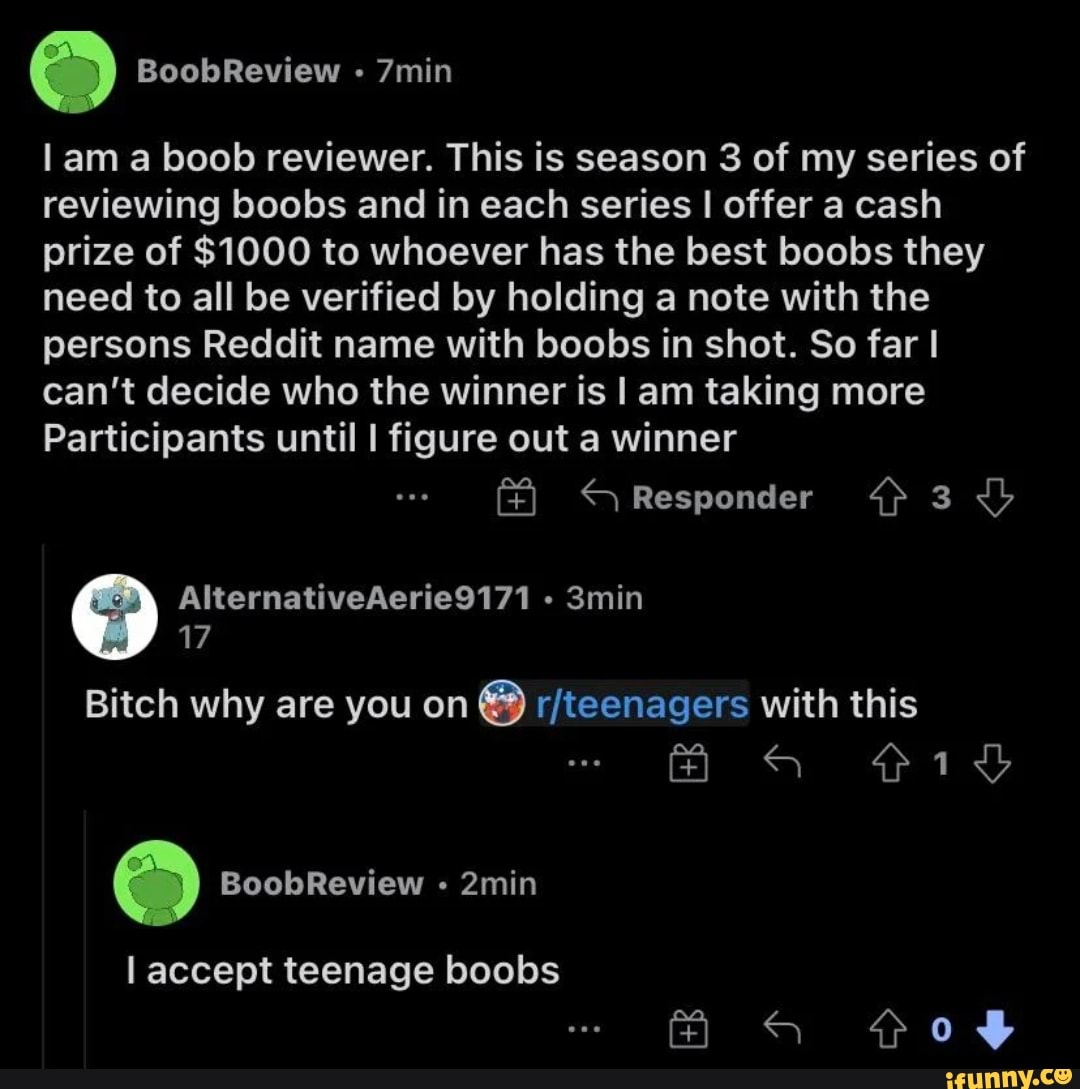
Task: Open the overflow menu on BoobReview's first comment
Action: pos(413,497)
